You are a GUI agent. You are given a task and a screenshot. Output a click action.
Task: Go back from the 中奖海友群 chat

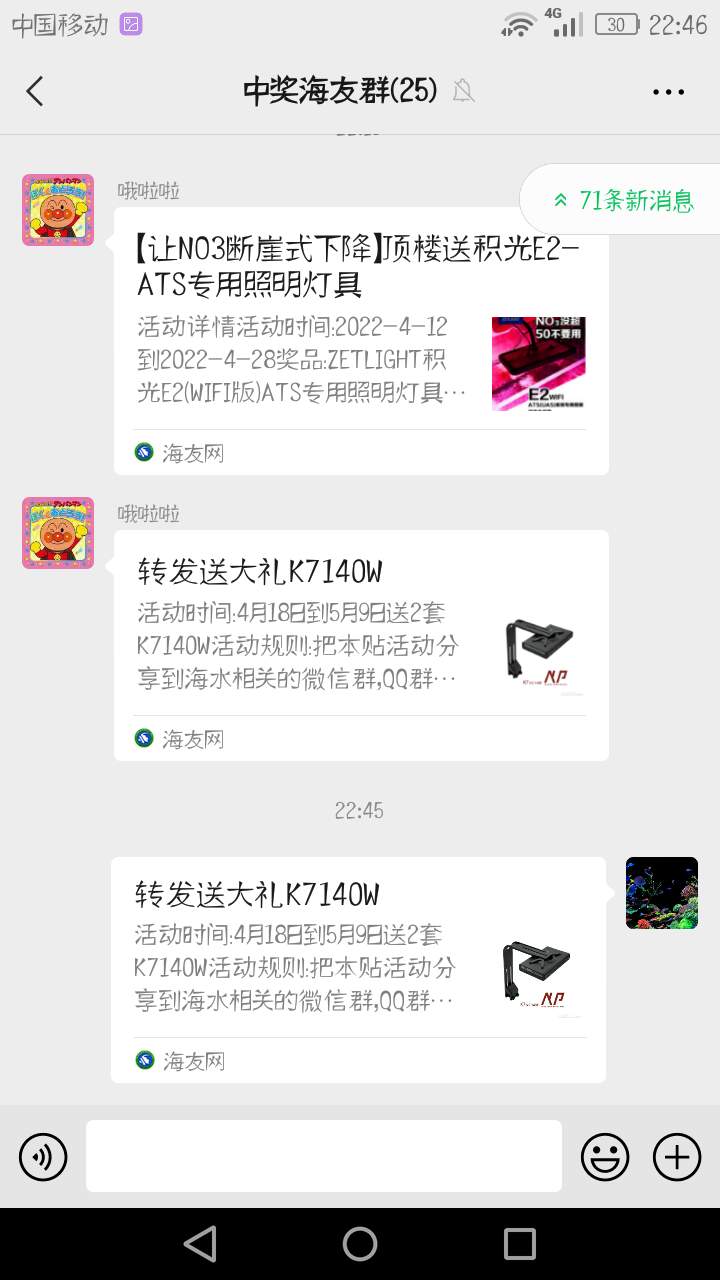35,91
